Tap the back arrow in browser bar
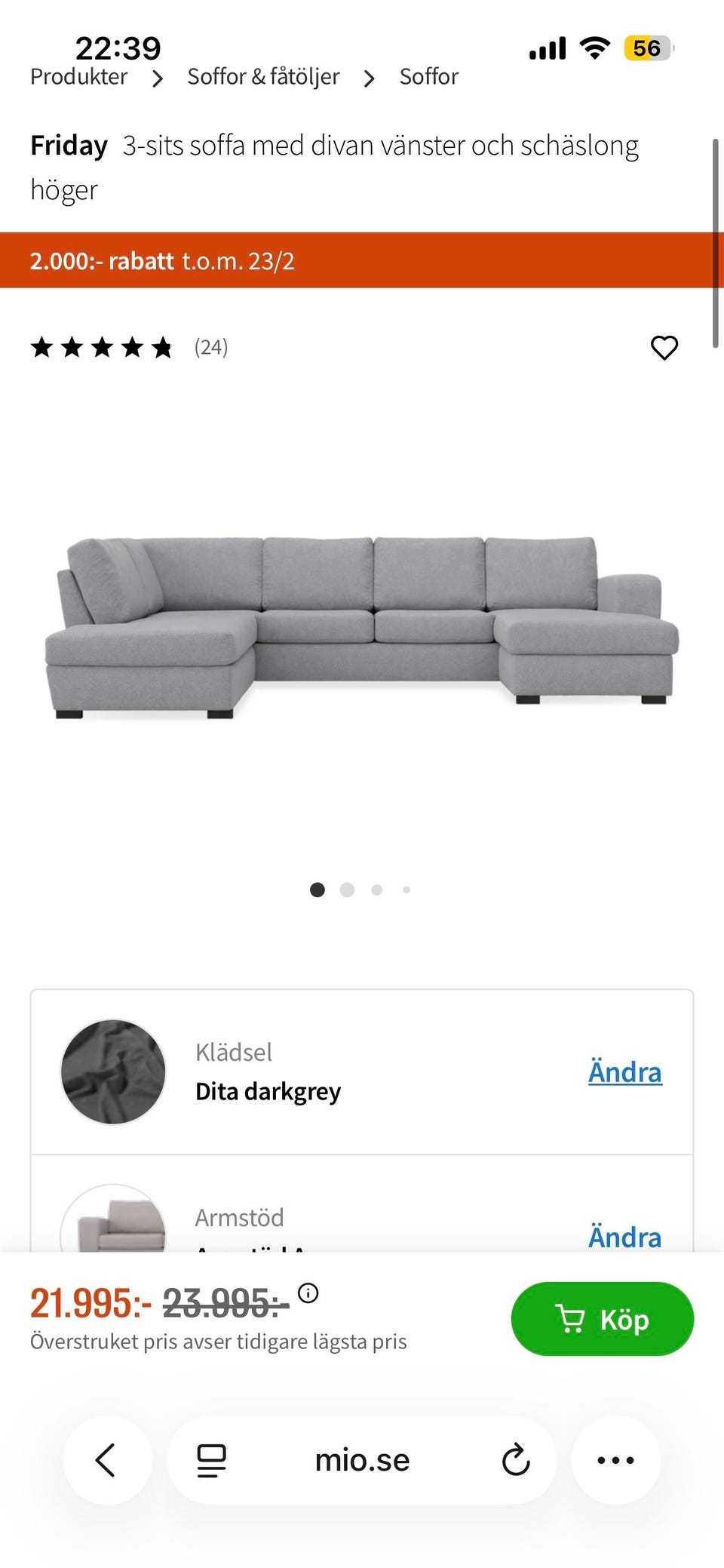This screenshot has width=724, height=1568. coord(106,1459)
